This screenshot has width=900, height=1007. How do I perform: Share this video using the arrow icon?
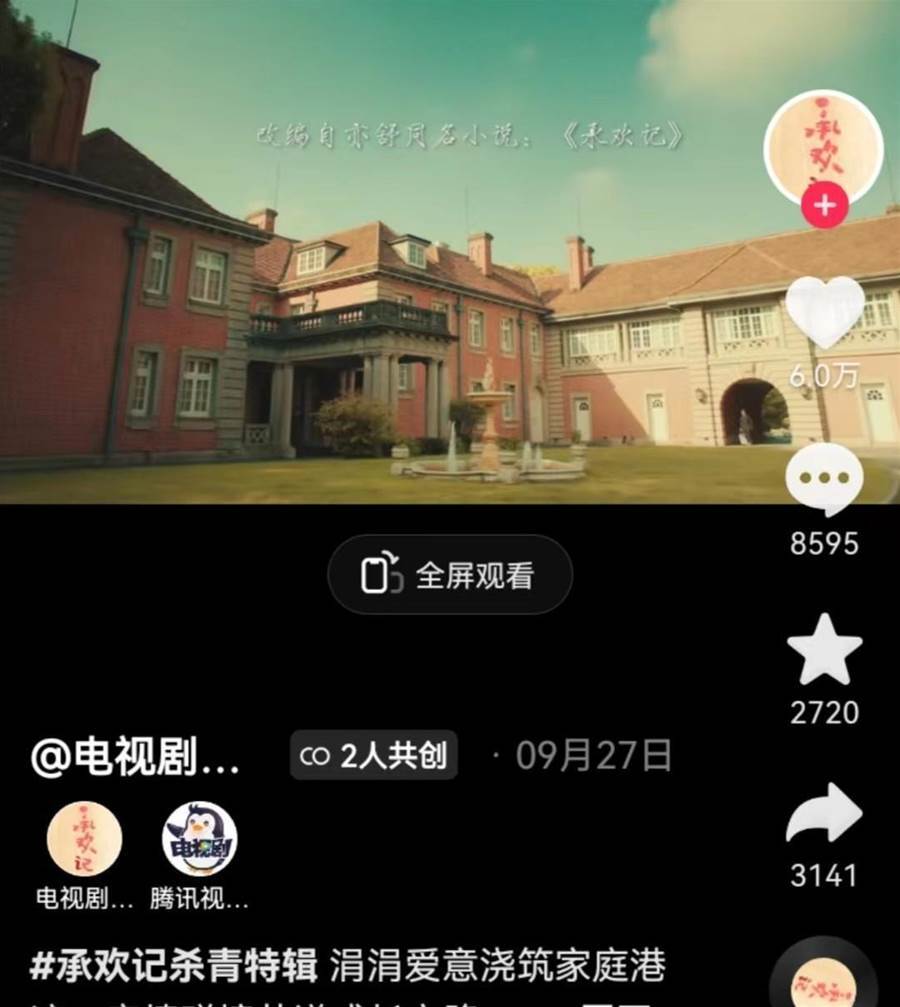pyautogui.click(x=824, y=815)
